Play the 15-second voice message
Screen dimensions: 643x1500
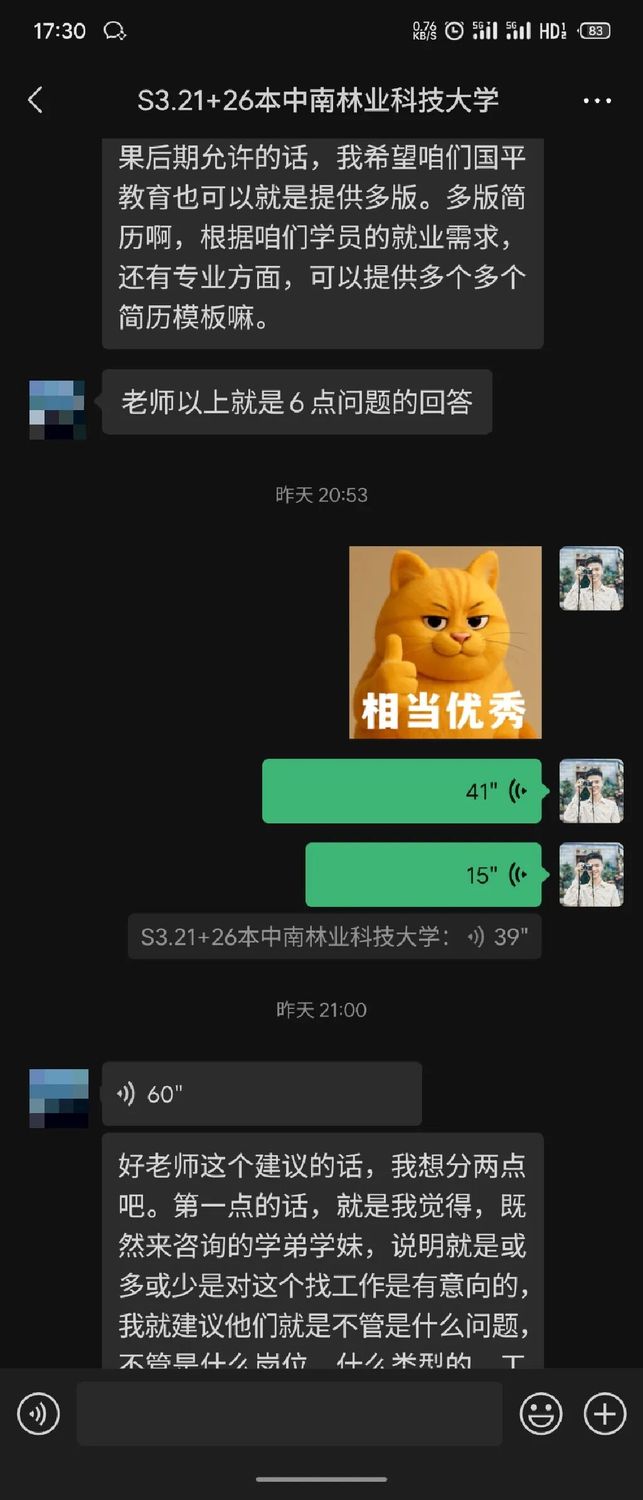tap(423, 875)
